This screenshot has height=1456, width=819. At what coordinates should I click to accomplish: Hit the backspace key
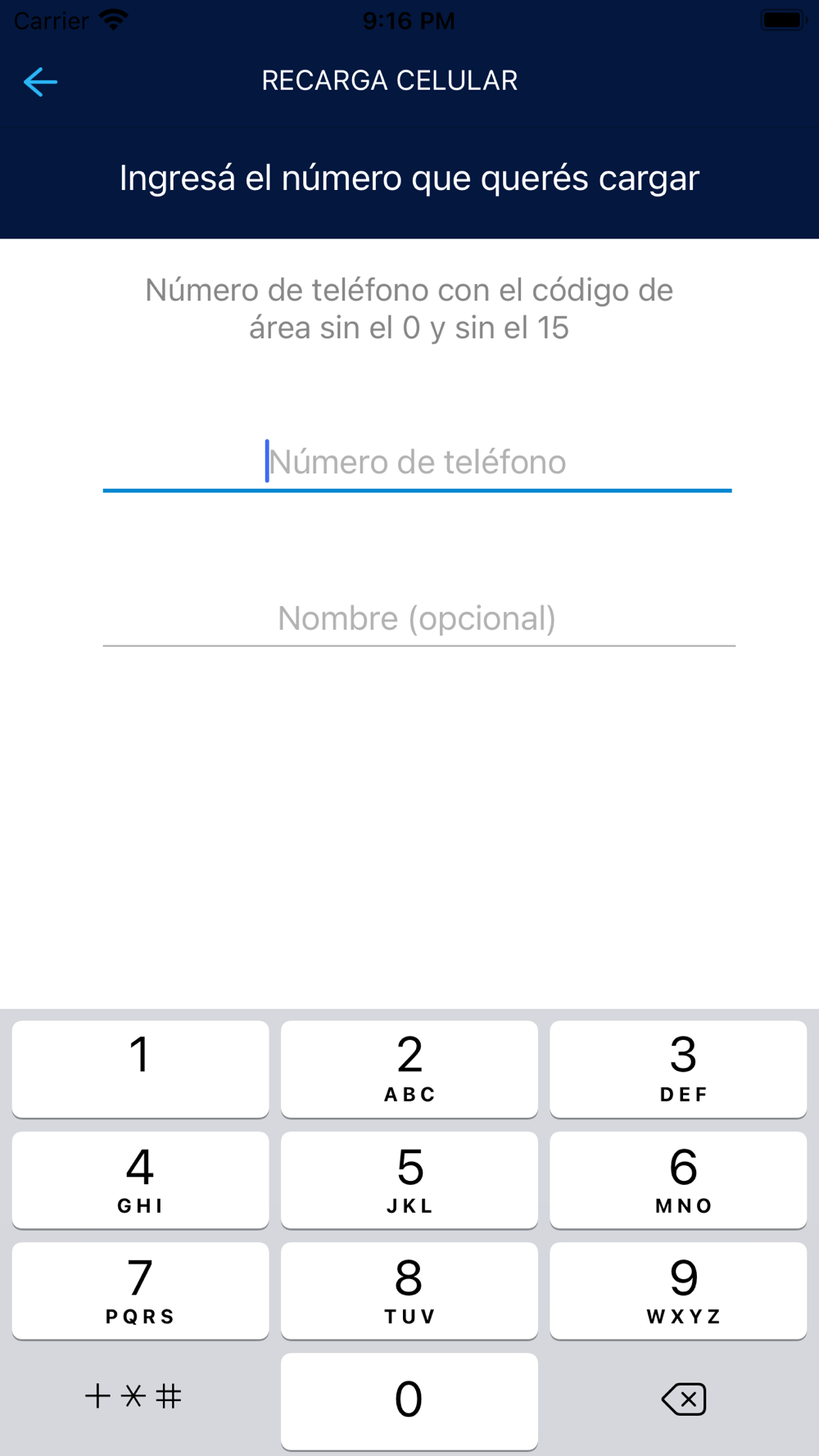pyautogui.click(x=684, y=1399)
